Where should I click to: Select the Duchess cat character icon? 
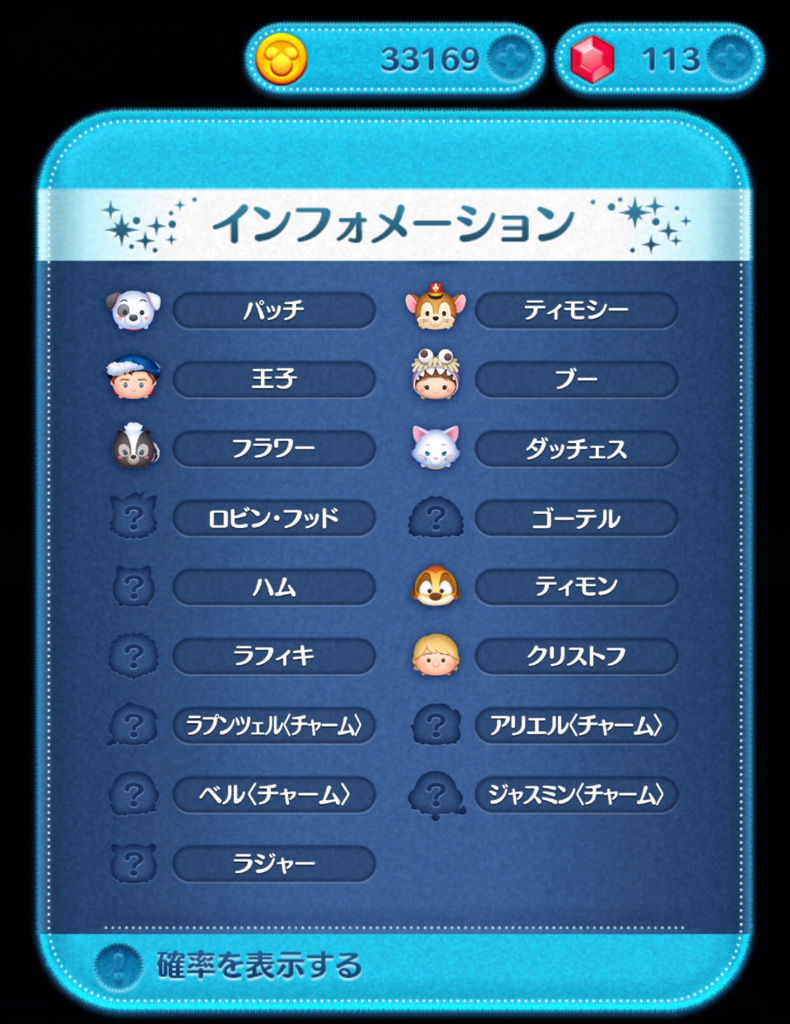tap(436, 449)
